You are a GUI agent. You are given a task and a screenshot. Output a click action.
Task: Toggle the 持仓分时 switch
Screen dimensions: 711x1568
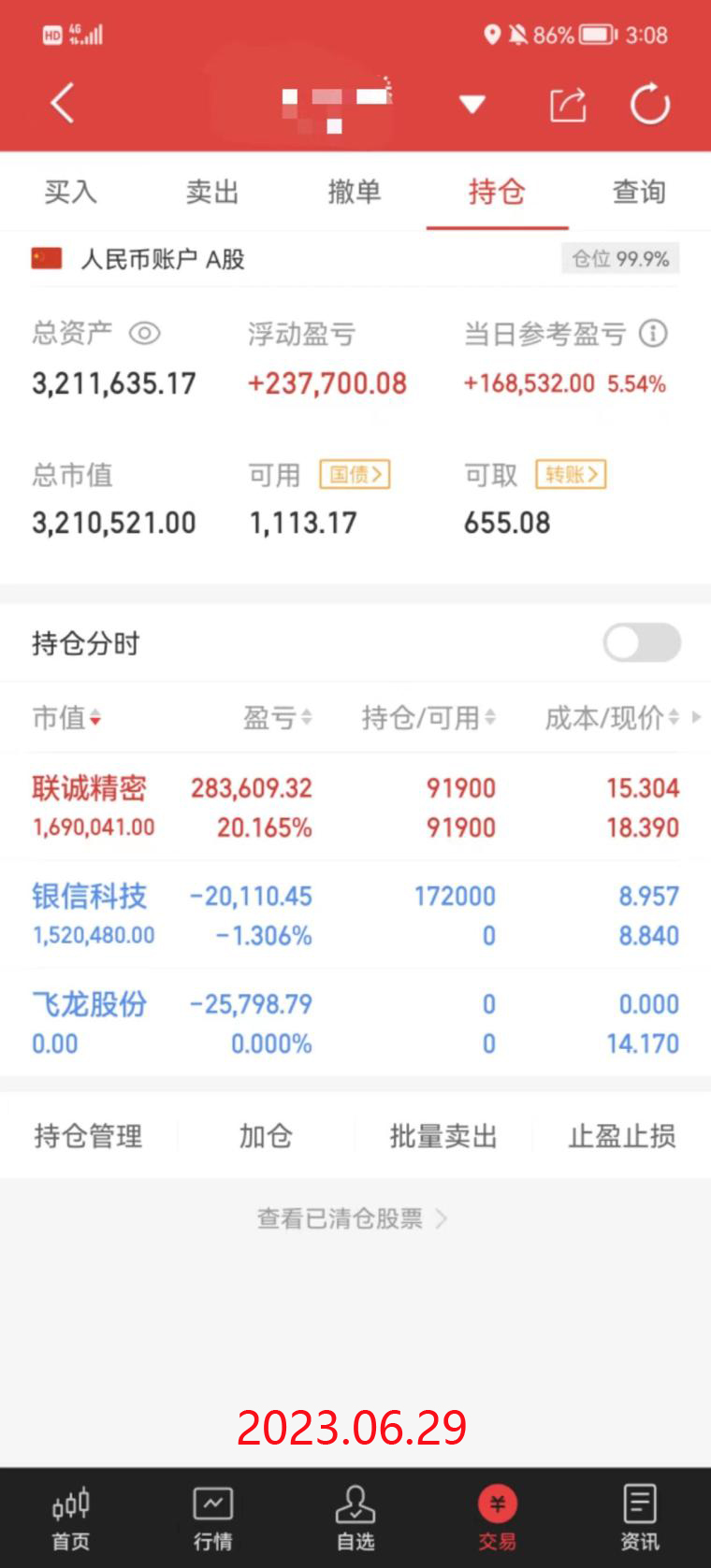[642, 642]
